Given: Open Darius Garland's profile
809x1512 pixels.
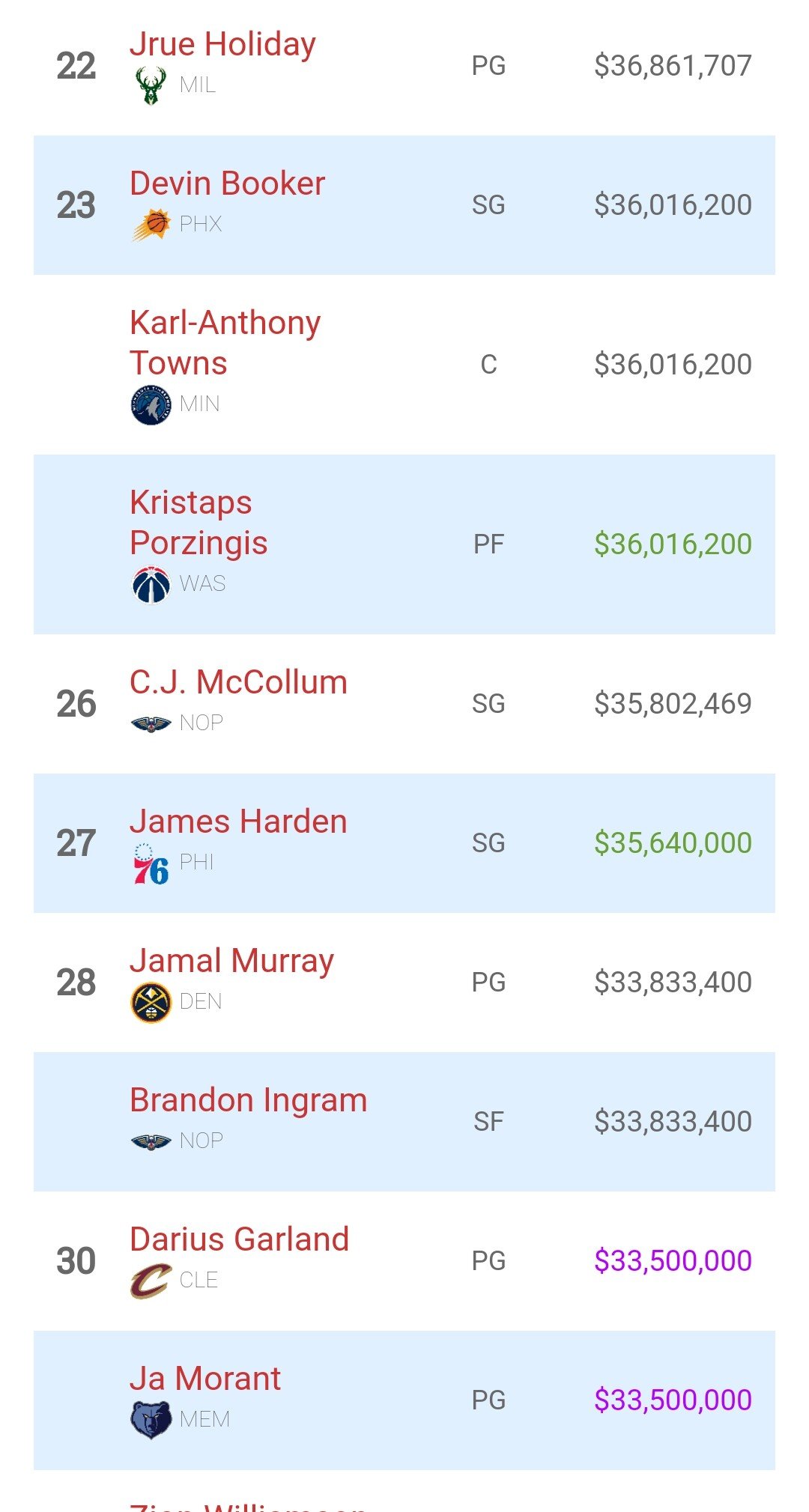Looking at the screenshot, I should coord(239,1240).
